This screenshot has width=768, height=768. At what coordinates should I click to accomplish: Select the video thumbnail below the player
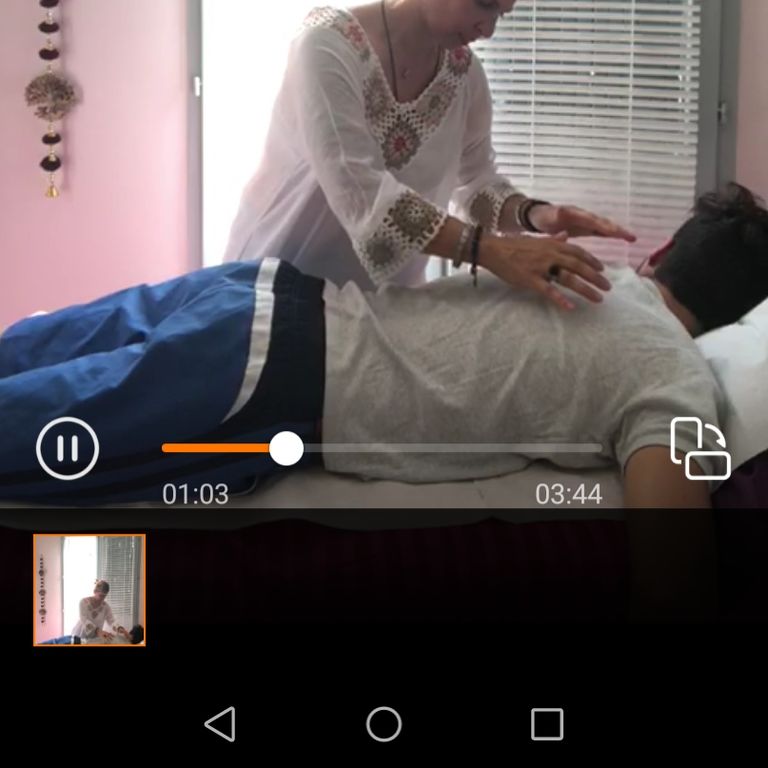[89, 589]
